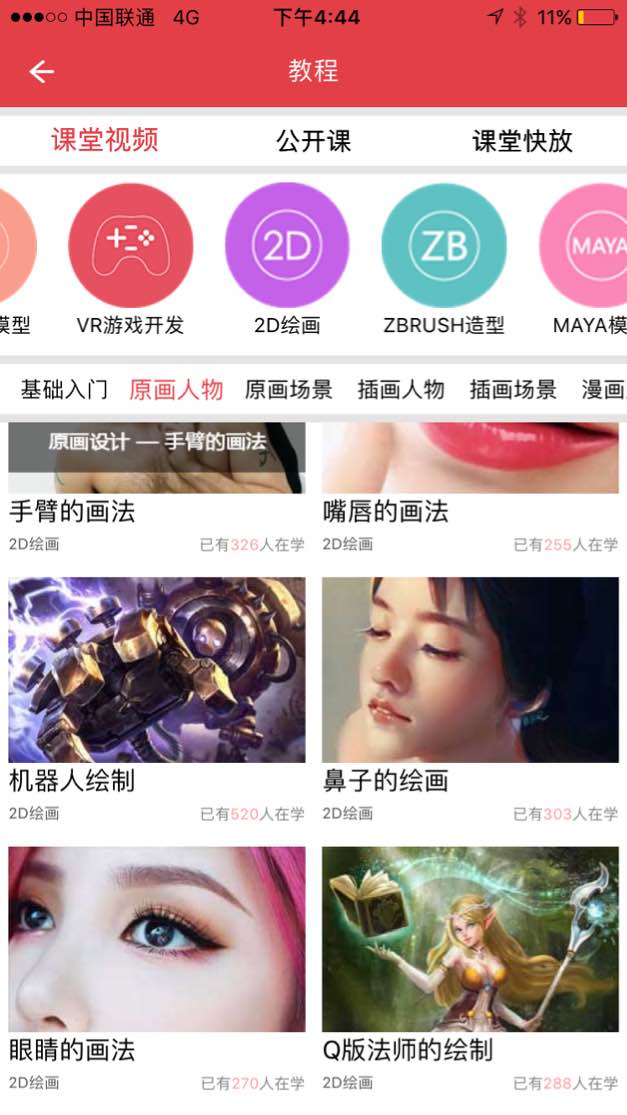The image size is (627, 1115).
Task: Choose the 2D绘画 category
Action: [287, 246]
